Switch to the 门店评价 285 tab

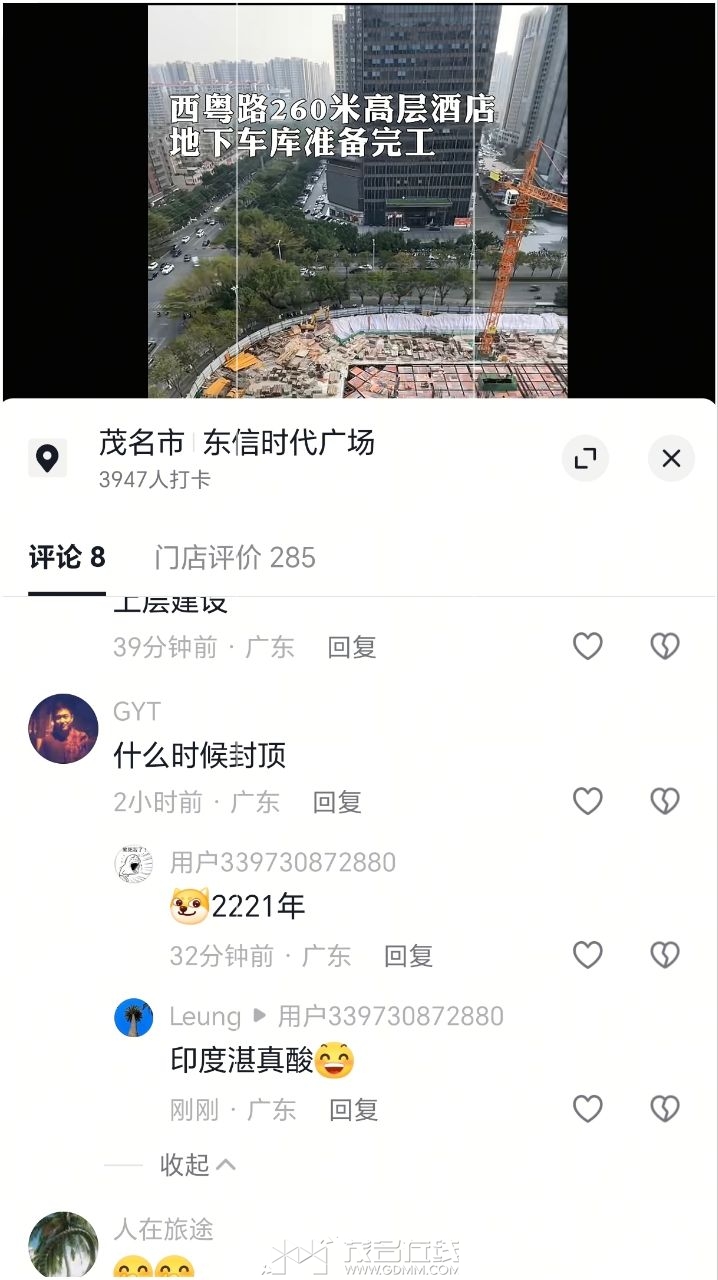[x=235, y=557]
